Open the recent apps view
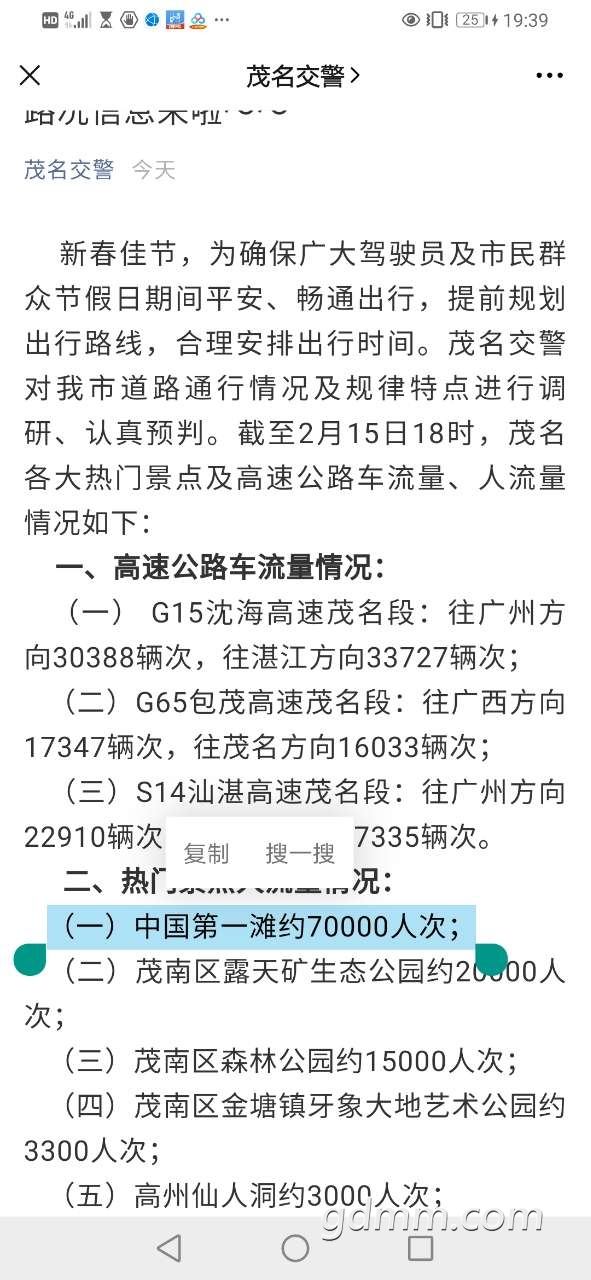This screenshot has height=1280, width=591. click(x=421, y=1247)
